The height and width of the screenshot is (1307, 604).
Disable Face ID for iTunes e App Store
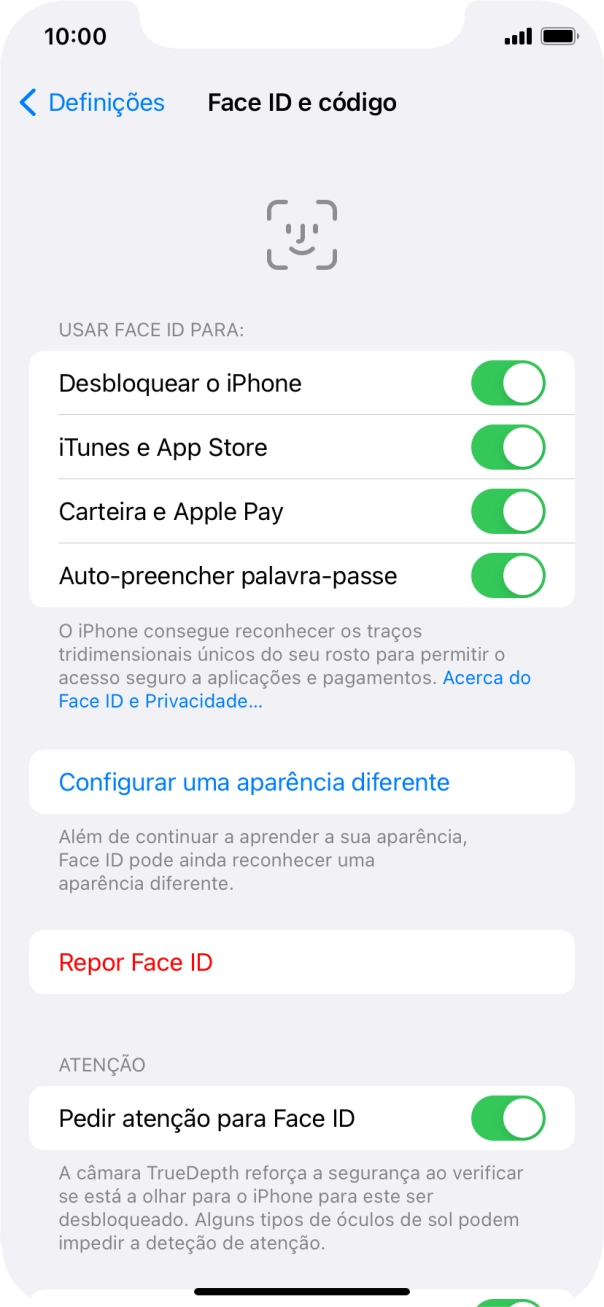(508, 448)
